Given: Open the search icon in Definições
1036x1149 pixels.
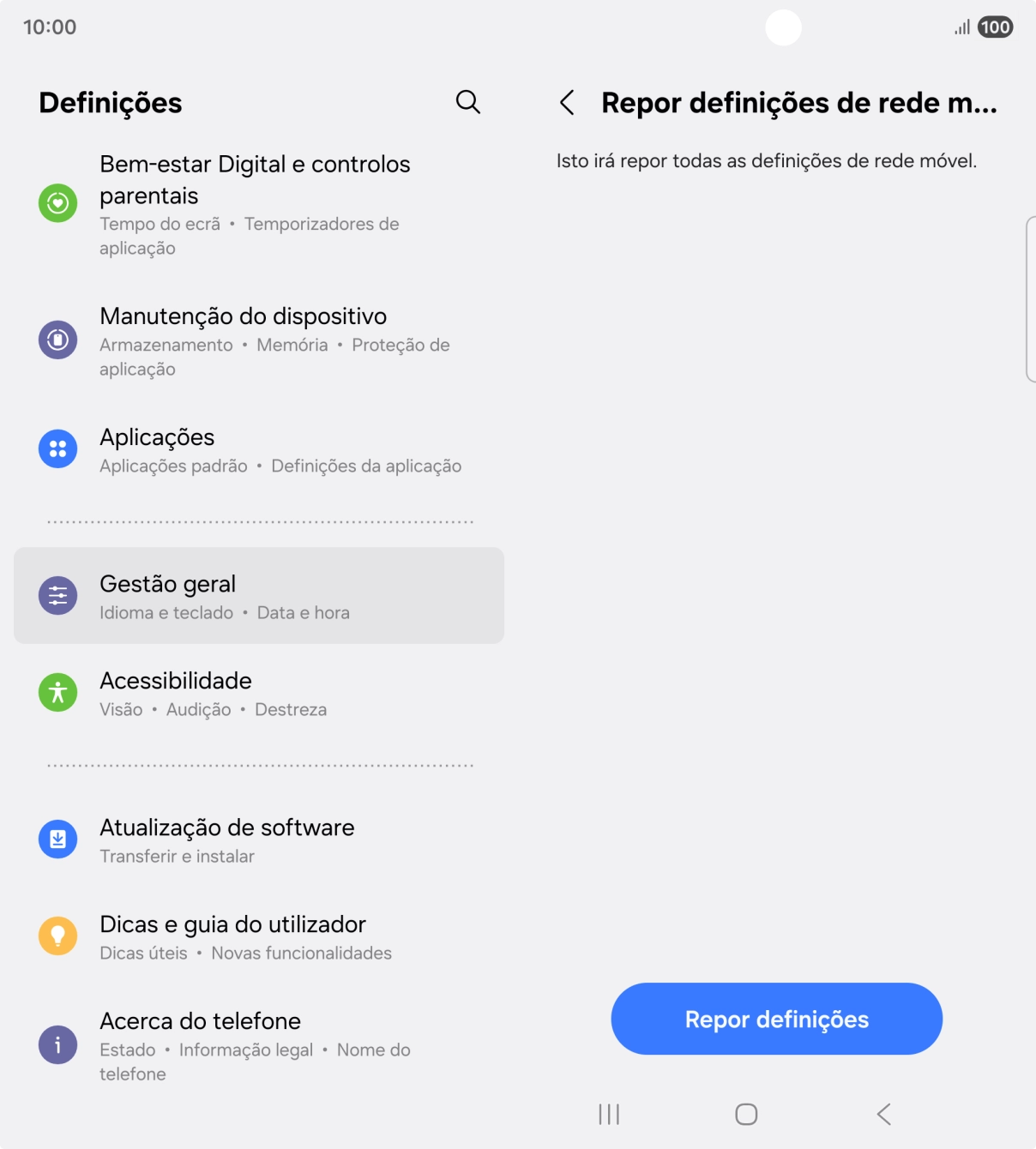Looking at the screenshot, I should pos(468,102).
